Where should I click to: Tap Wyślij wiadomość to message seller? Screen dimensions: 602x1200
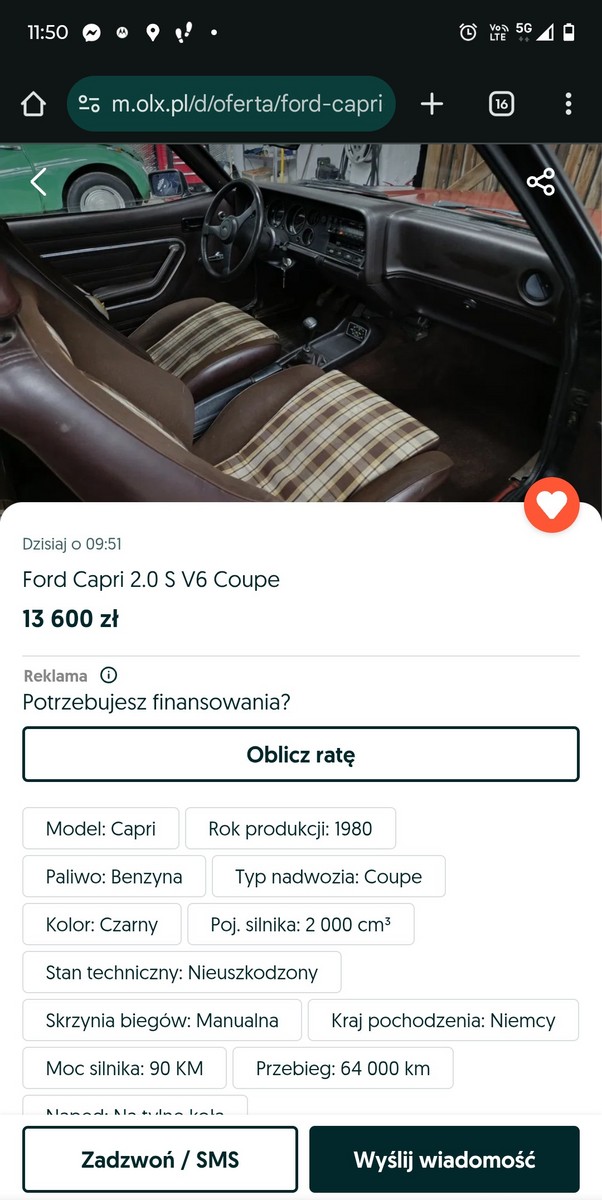pos(444,1160)
